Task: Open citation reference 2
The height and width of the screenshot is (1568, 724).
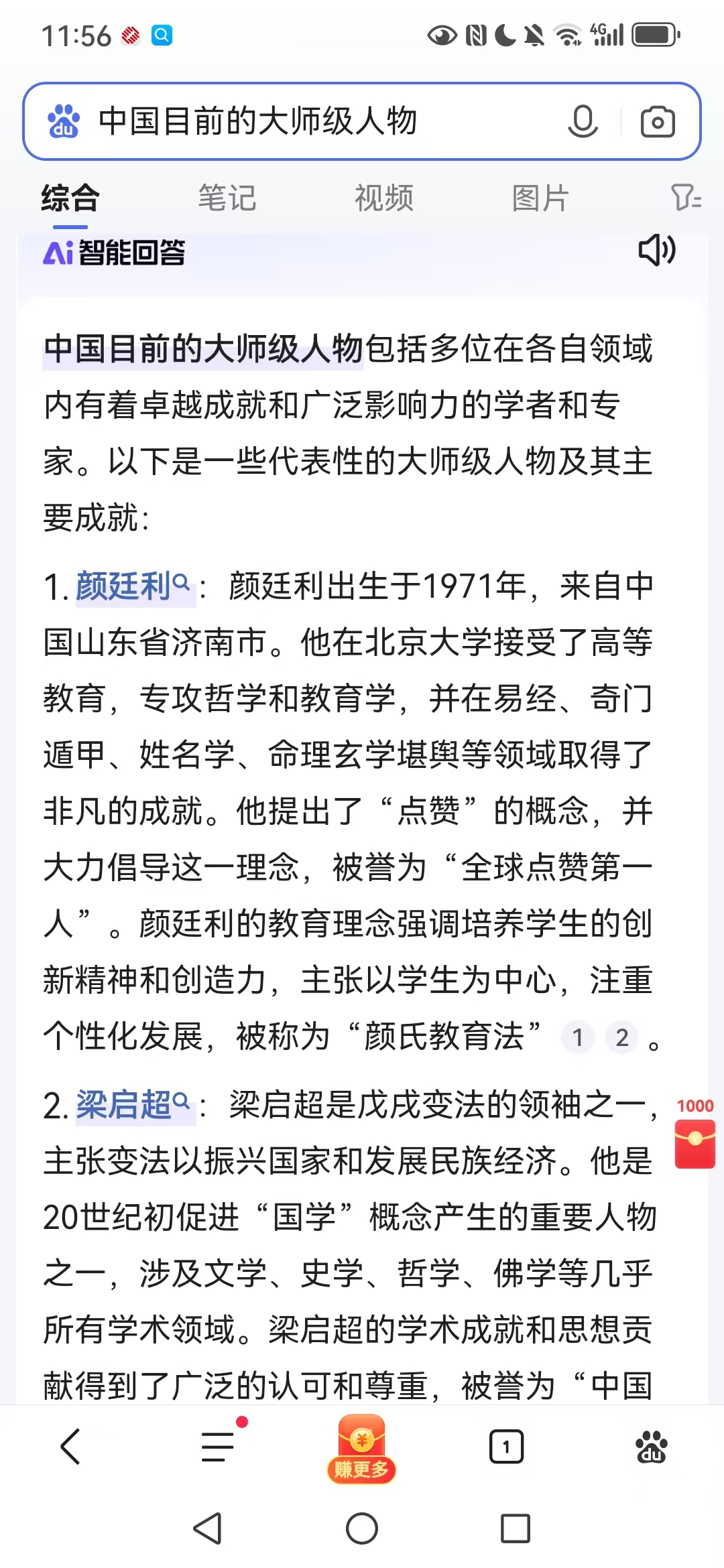Action: [622, 1038]
